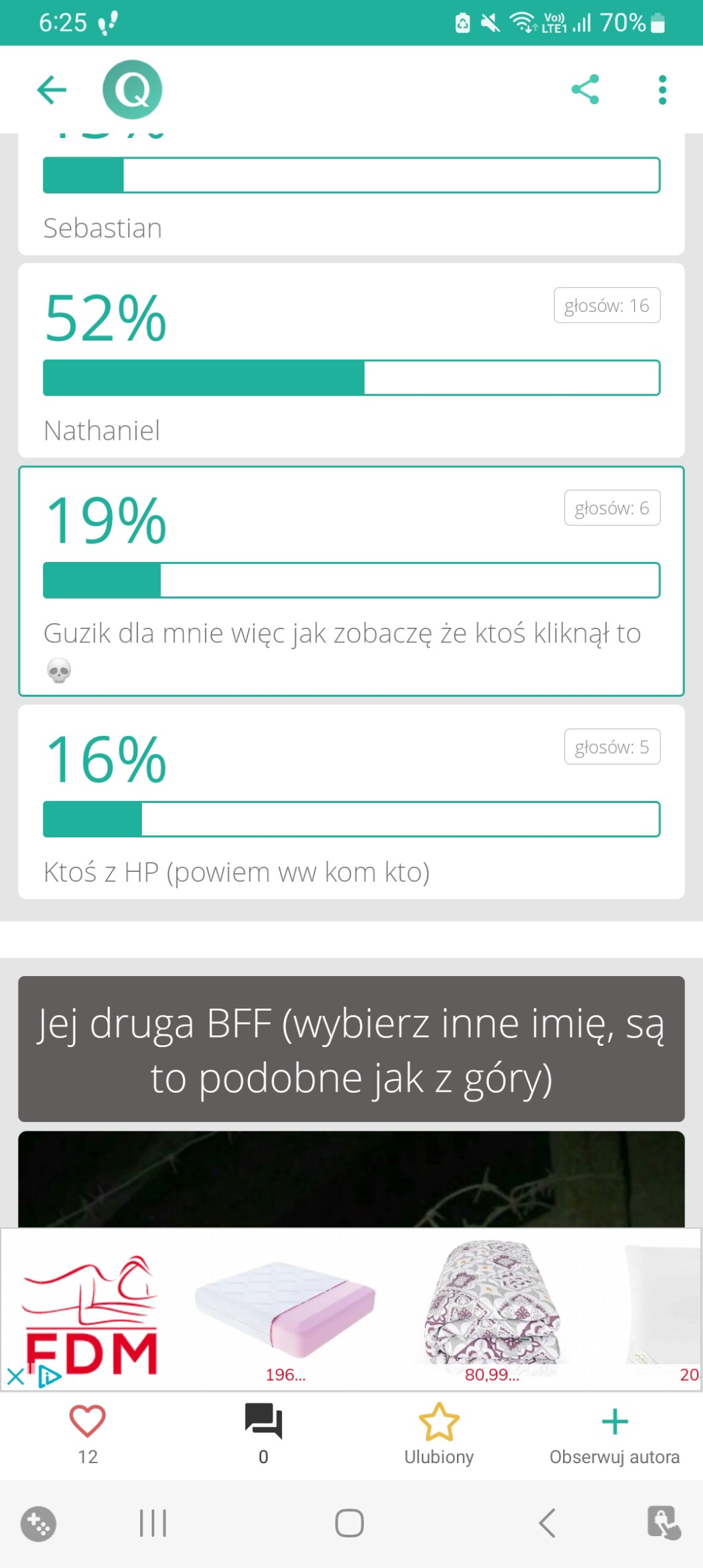
Task: Go back using the arrow icon
Action: [52, 90]
